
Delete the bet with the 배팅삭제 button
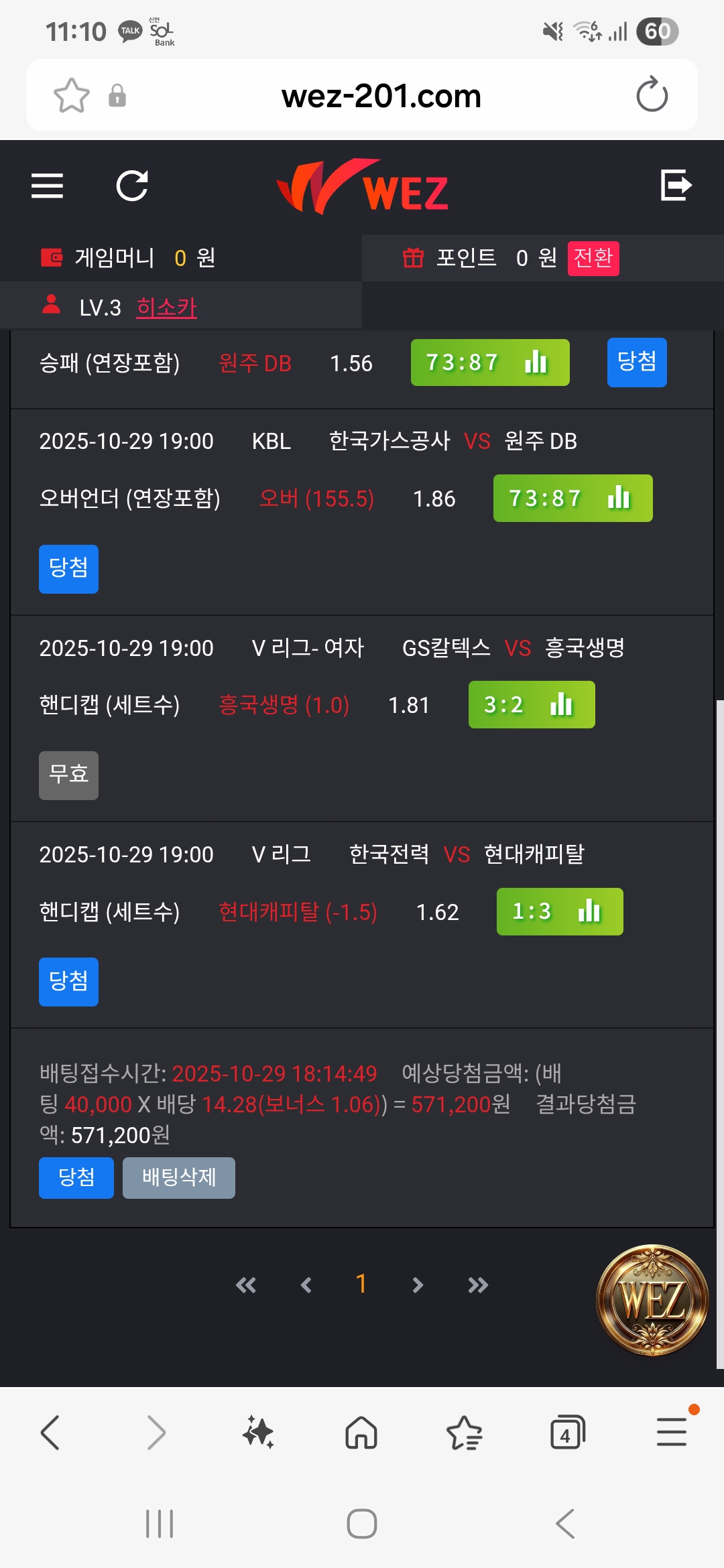178,1177
